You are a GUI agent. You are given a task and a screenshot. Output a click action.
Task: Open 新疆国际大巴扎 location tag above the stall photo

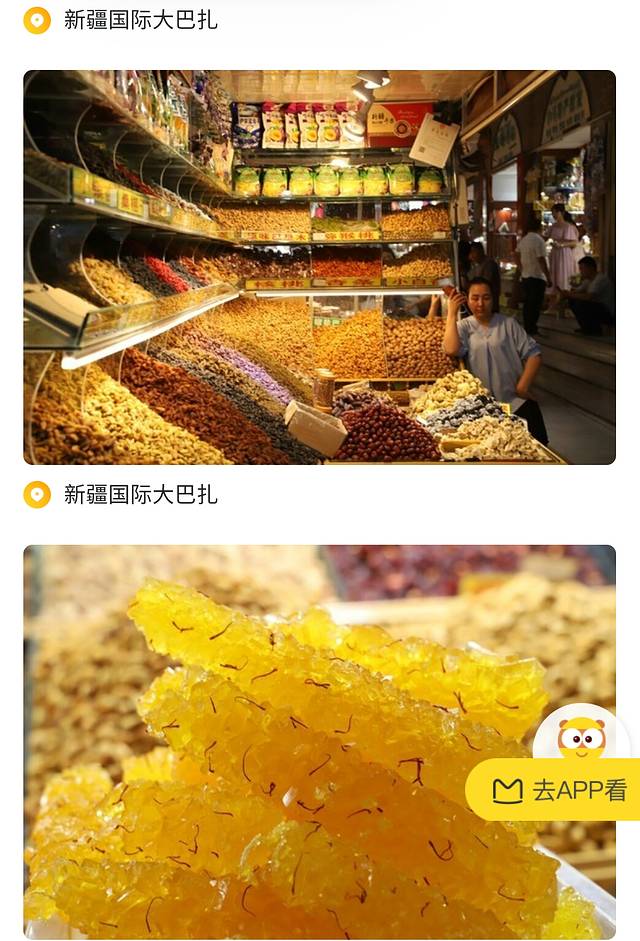pyautogui.click(x=140, y=20)
